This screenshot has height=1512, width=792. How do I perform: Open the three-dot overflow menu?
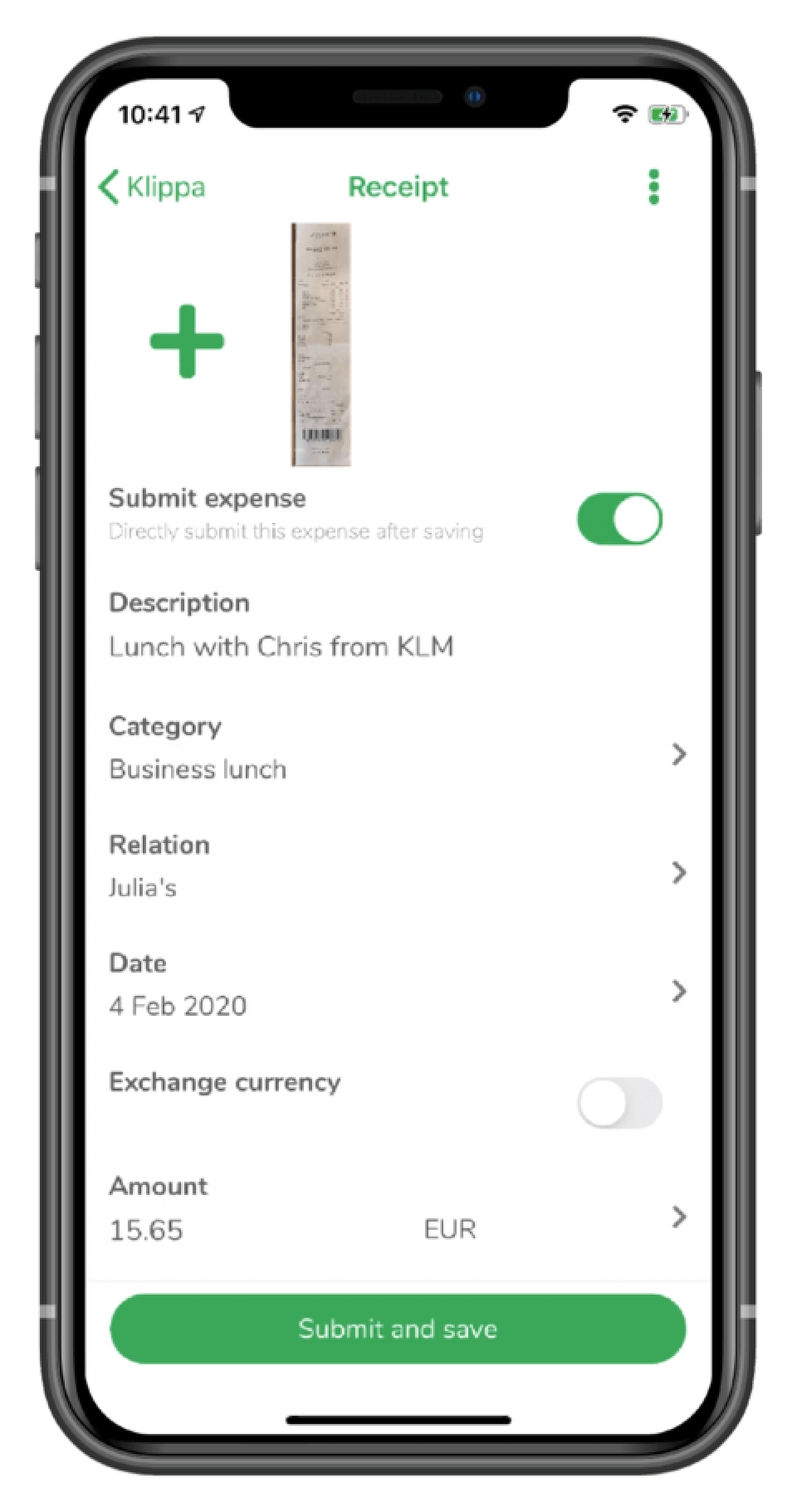[653, 187]
